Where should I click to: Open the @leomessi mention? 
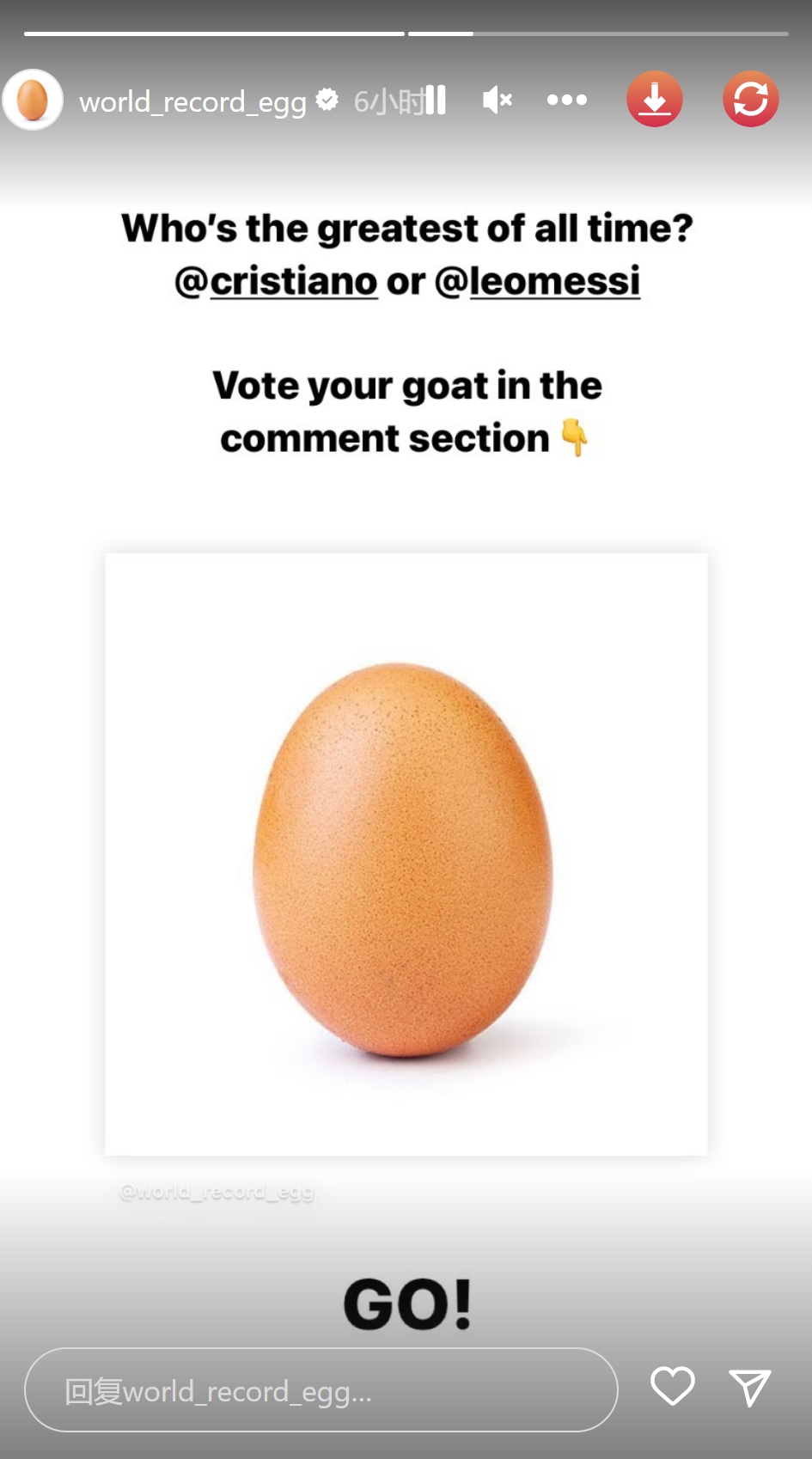[x=538, y=282]
